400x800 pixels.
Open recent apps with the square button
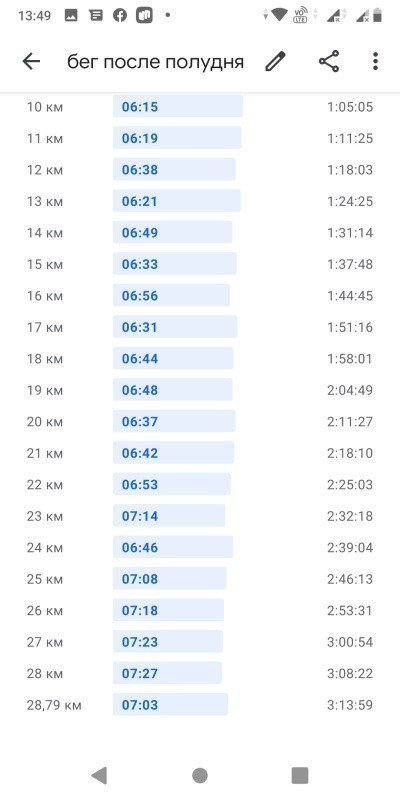pyautogui.click(x=300, y=776)
